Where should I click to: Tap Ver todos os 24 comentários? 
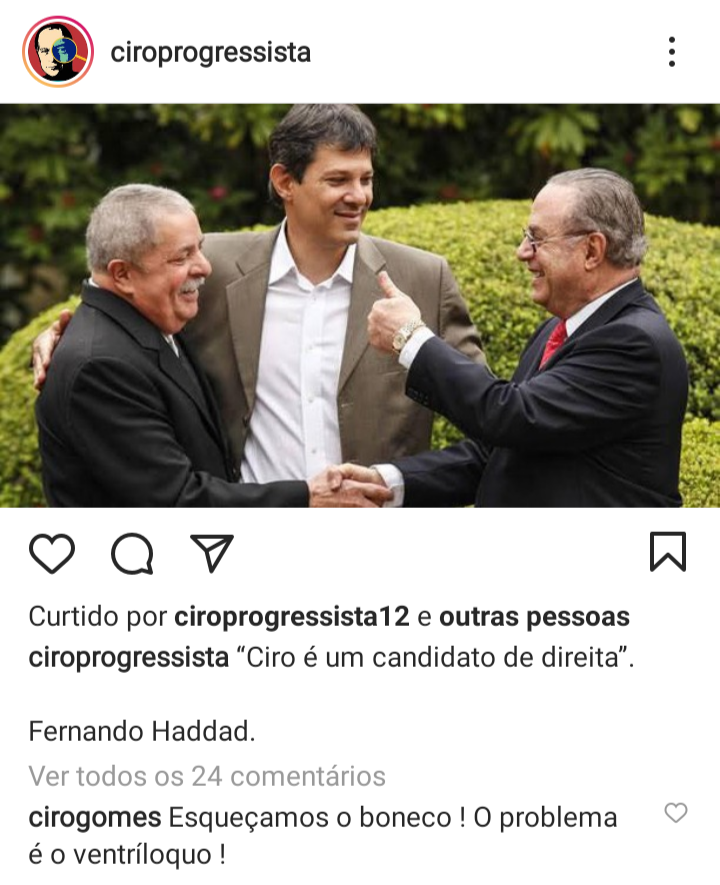(207, 775)
